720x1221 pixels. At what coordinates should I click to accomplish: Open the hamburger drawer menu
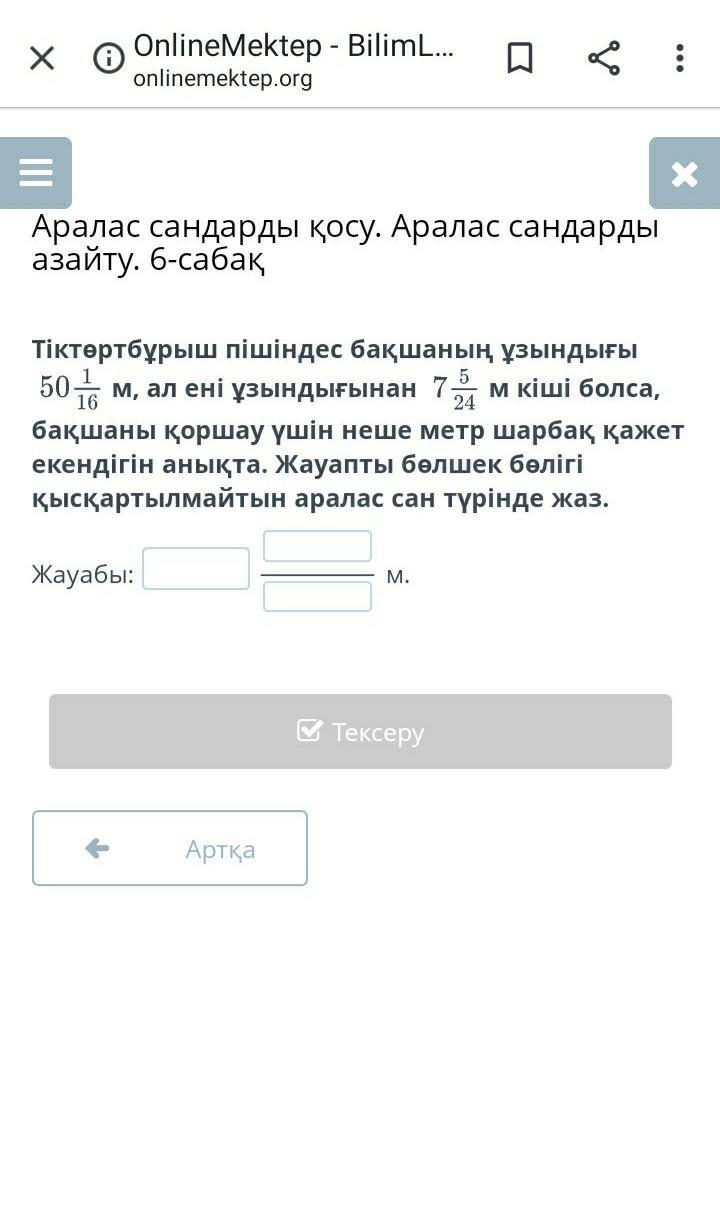36,173
